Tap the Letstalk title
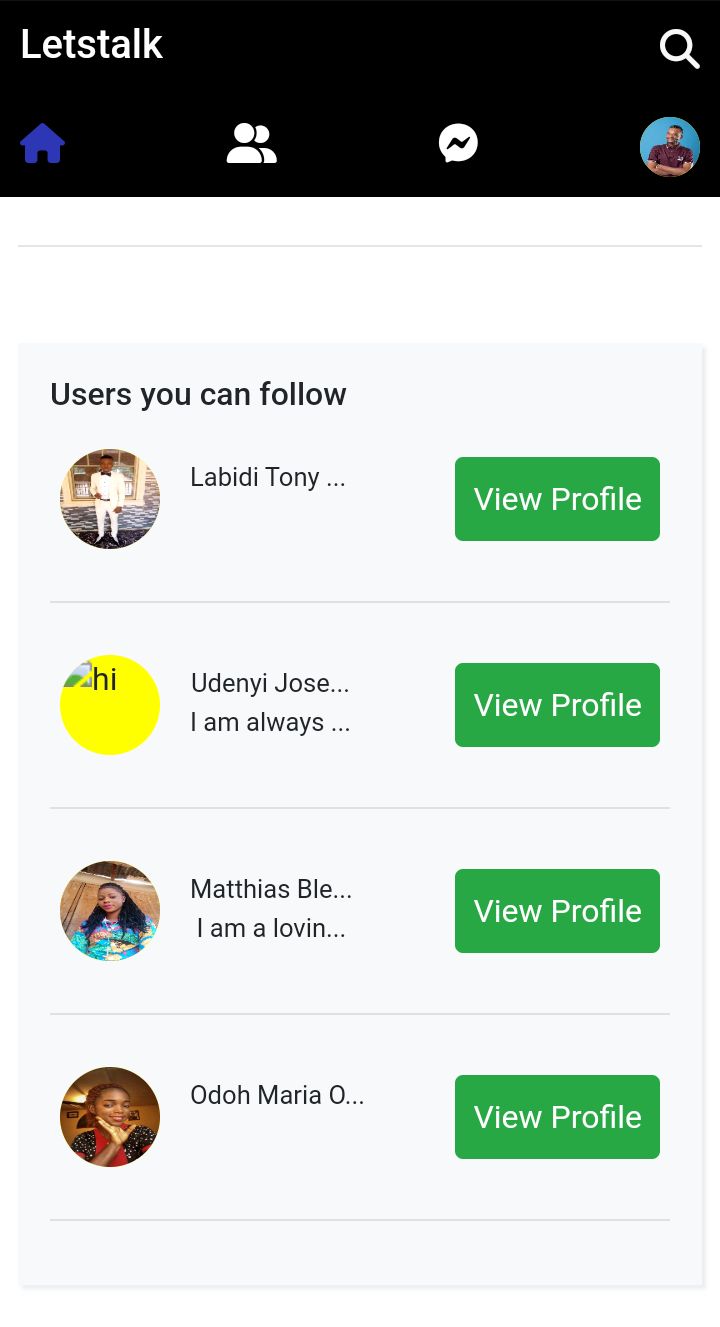The height and width of the screenshot is (1327, 720). tap(92, 45)
